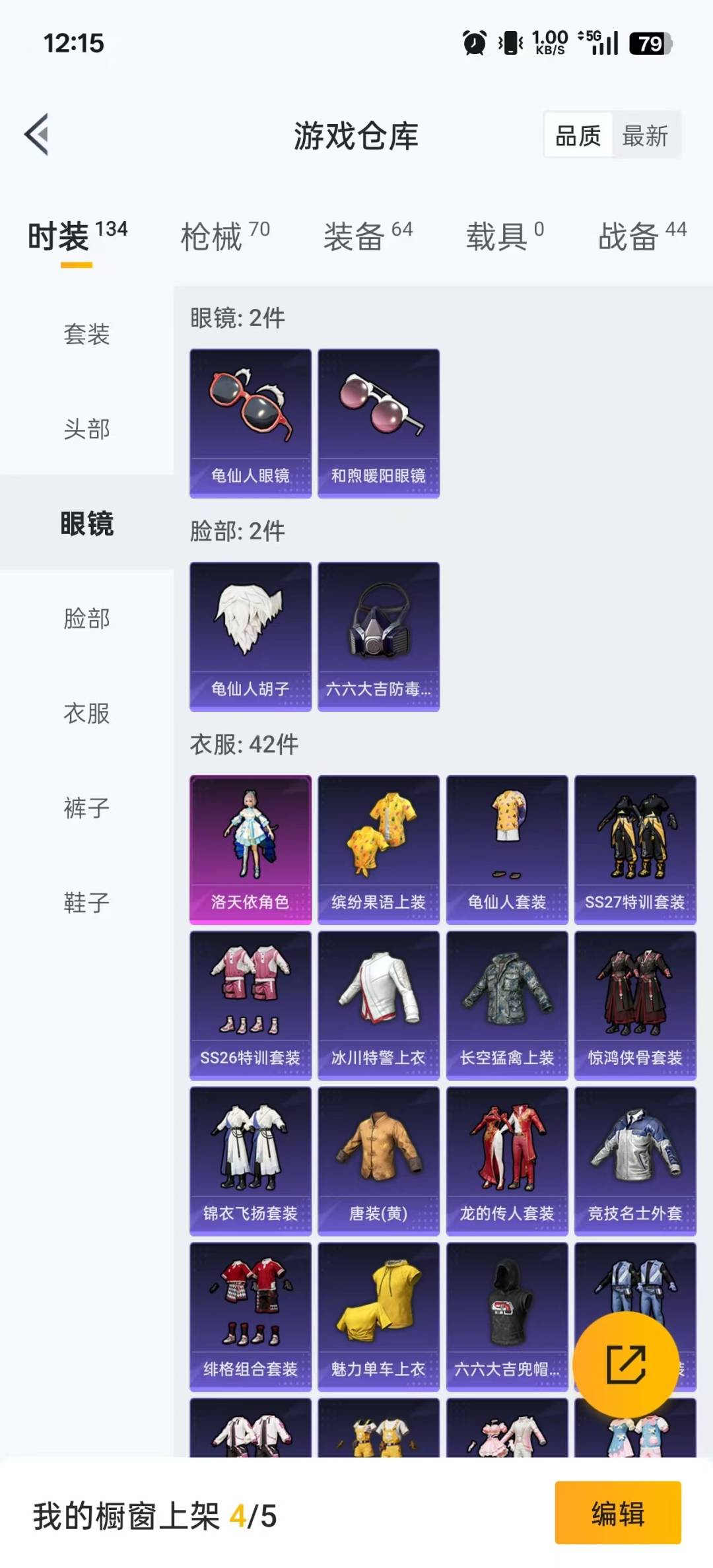This screenshot has height=1568, width=713.
Task: Expand the 套装 category section
Action: click(x=86, y=335)
